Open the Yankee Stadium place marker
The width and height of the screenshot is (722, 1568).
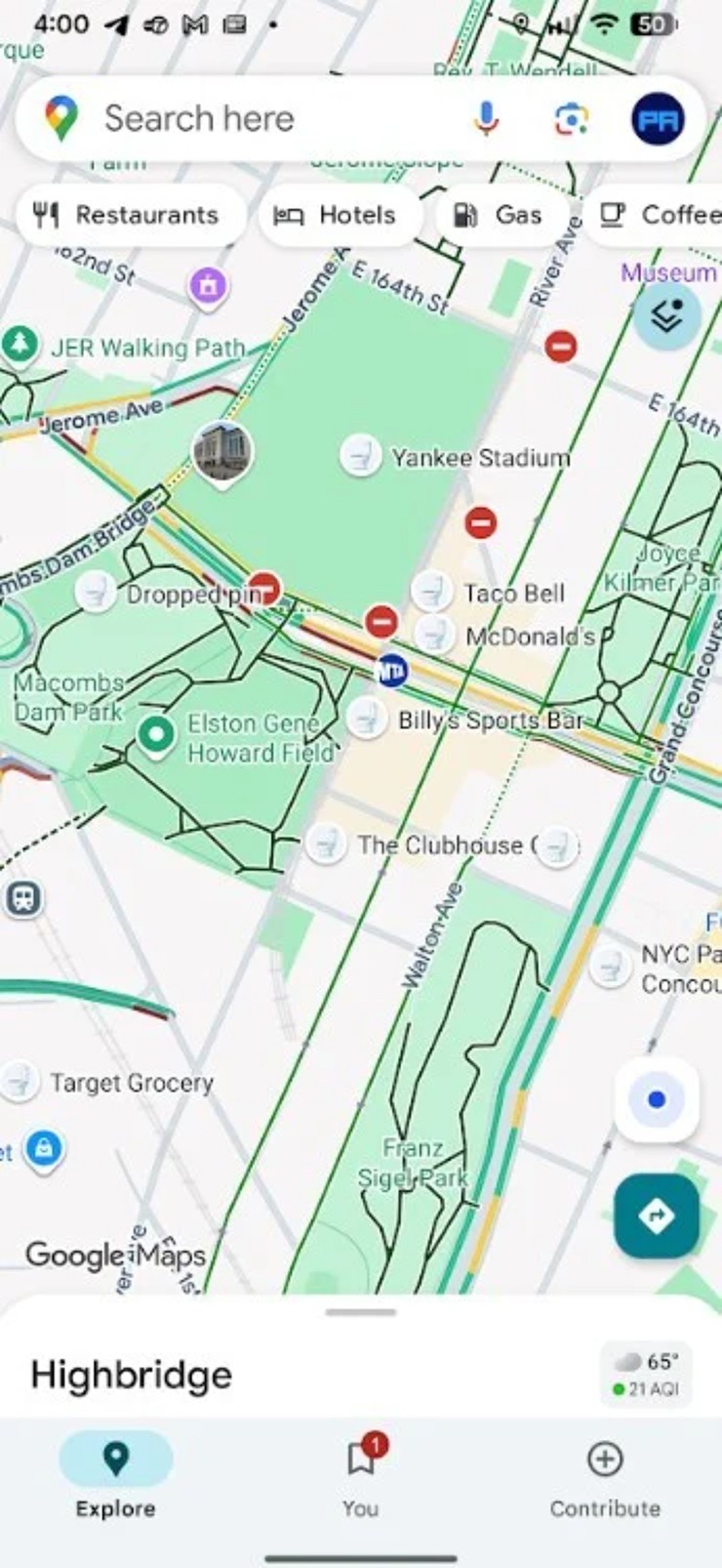361,456
